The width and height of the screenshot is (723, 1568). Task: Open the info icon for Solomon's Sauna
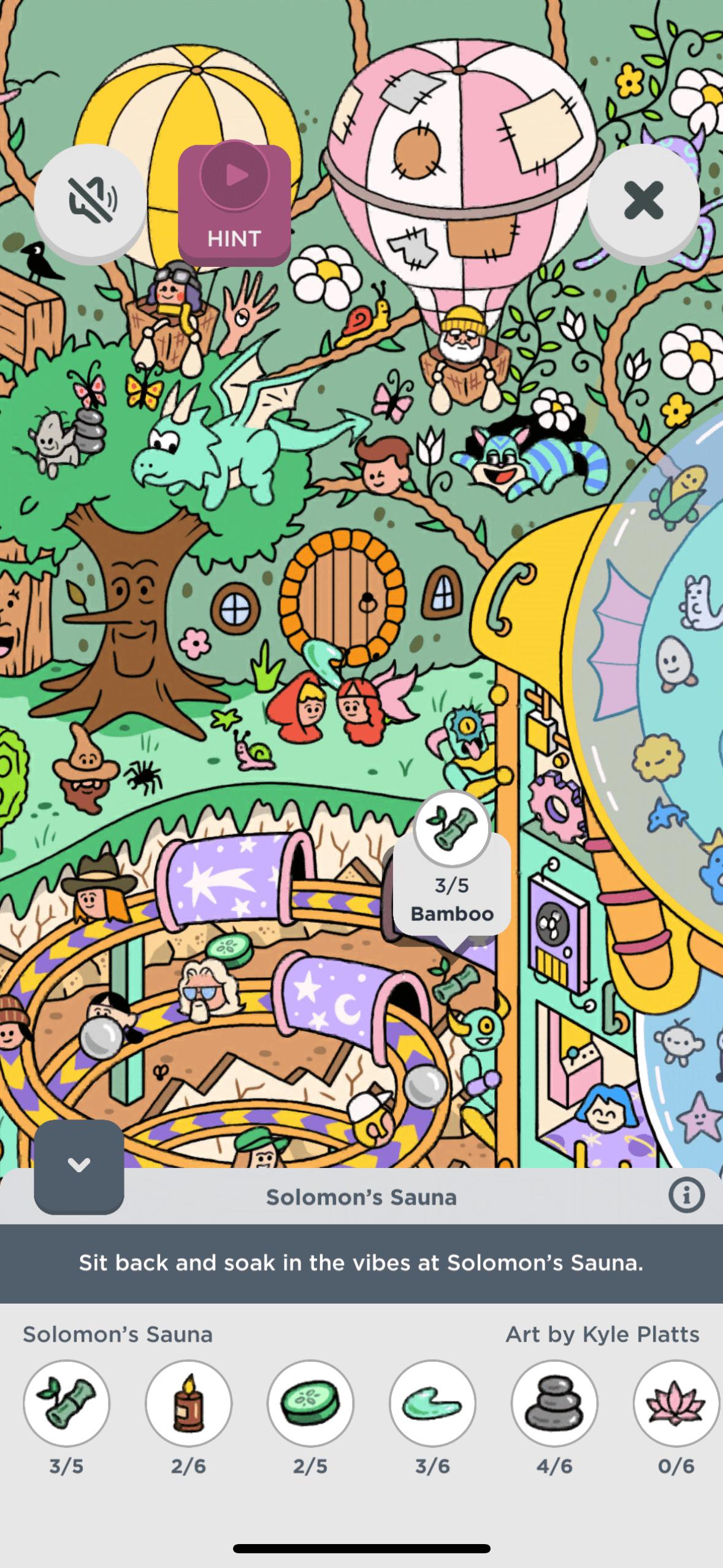(686, 1195)
